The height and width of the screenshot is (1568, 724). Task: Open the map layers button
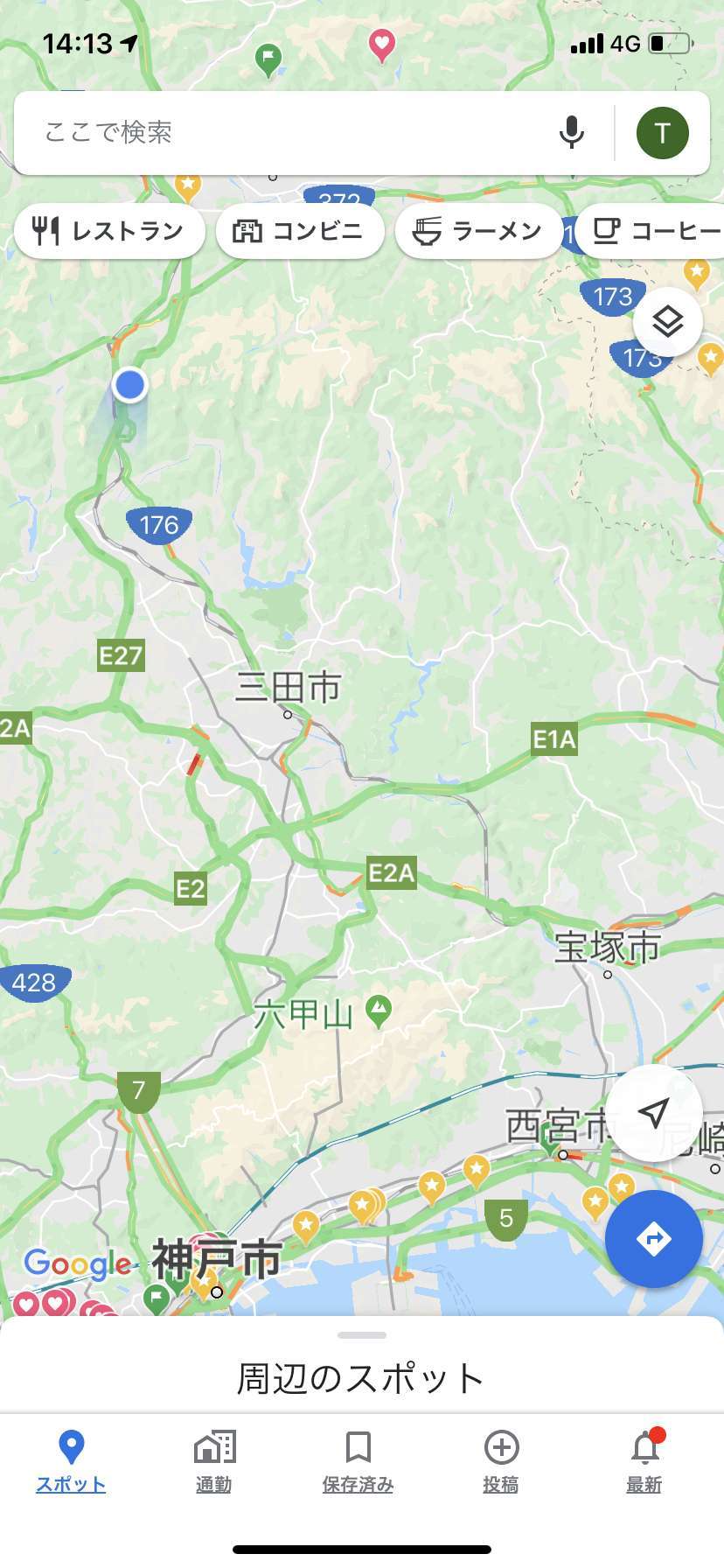pyautogui.click(x=667, y=322)
